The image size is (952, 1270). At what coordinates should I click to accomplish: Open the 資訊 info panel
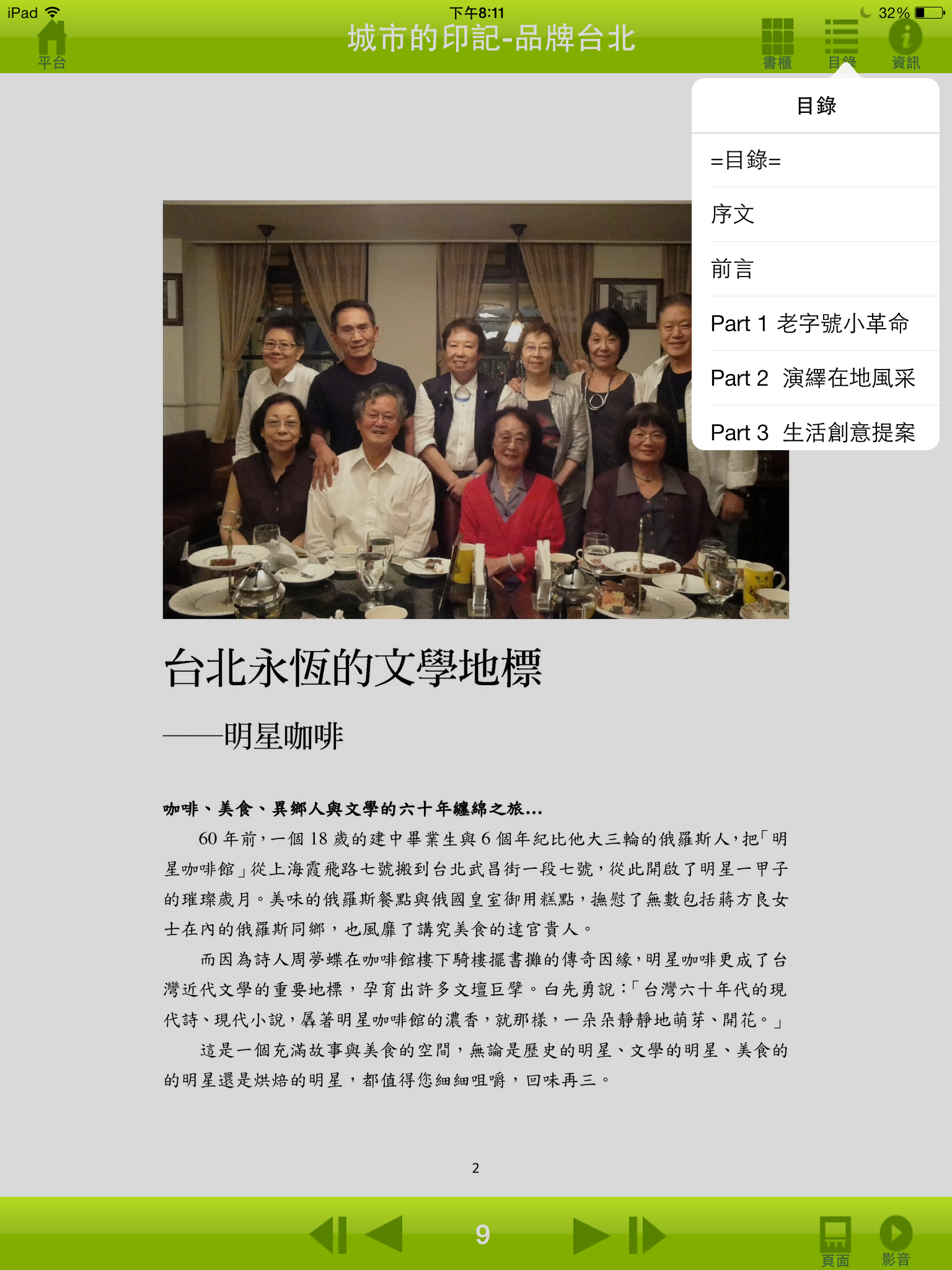(905, 43)
